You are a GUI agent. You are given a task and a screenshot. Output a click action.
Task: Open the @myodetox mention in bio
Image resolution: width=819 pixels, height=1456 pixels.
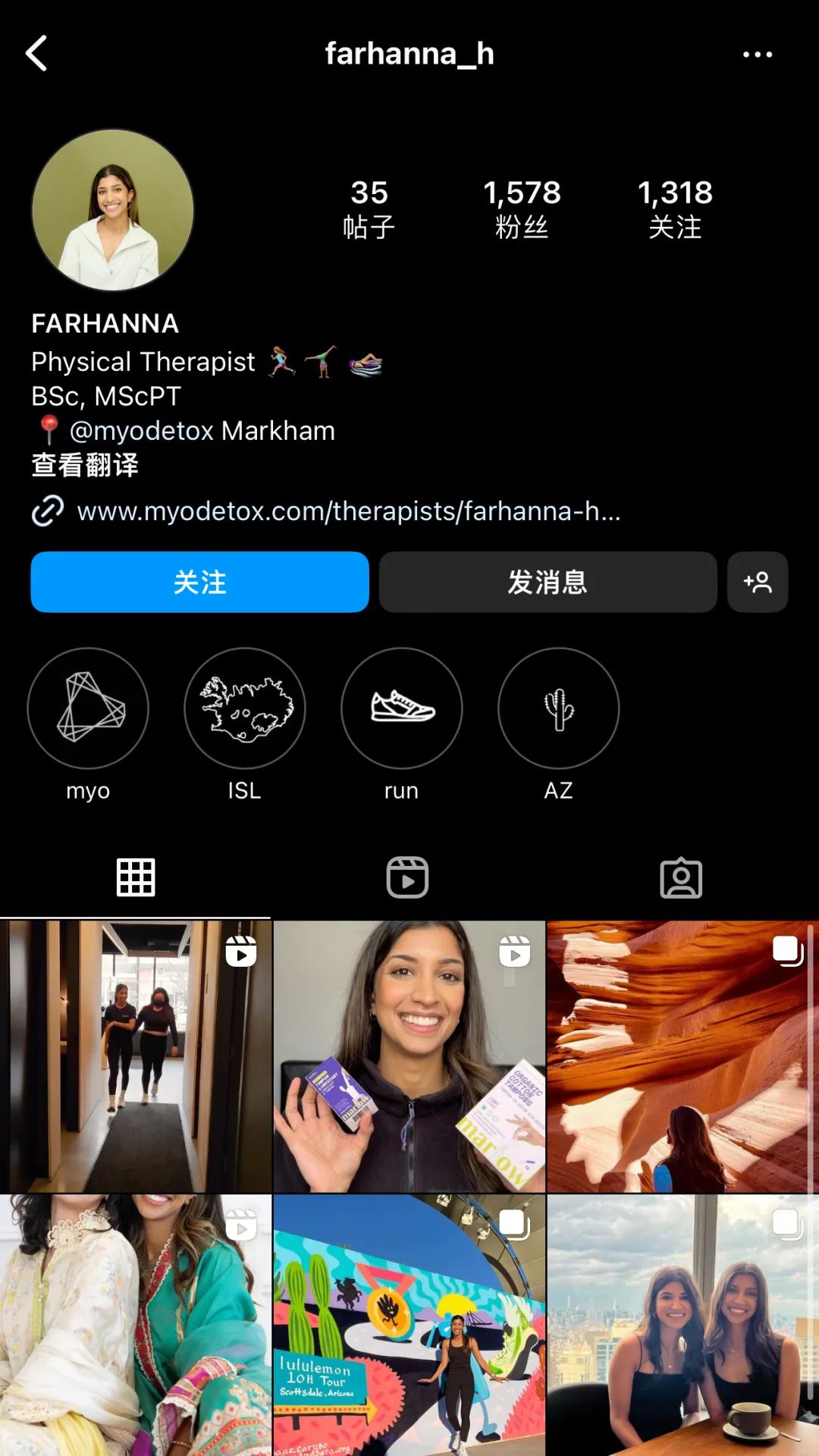141,431
